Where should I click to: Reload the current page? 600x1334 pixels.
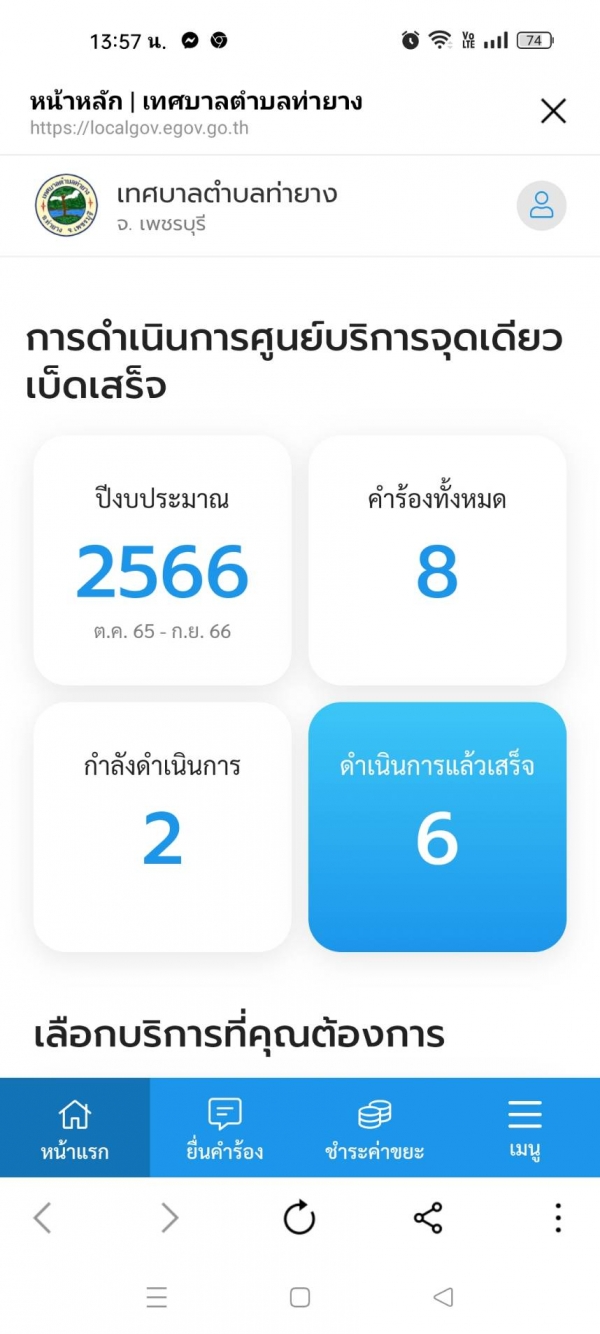[299, 1218]
